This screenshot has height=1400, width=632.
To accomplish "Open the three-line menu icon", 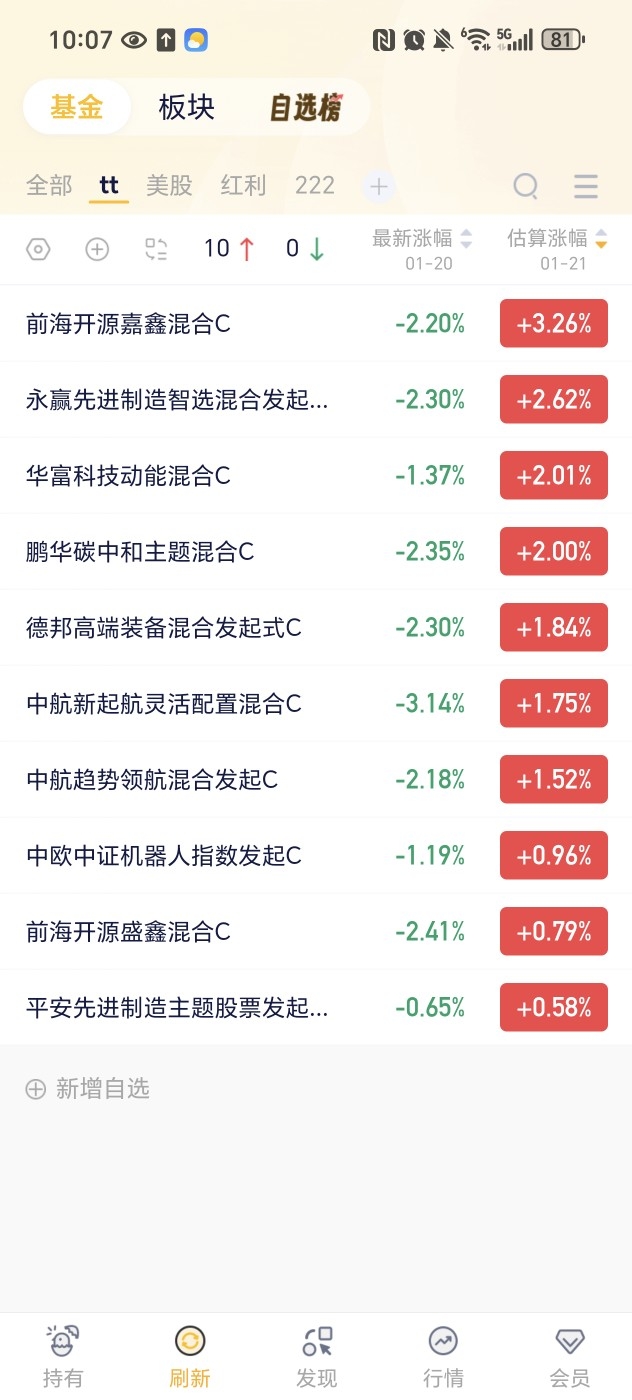I will point(586,186).
